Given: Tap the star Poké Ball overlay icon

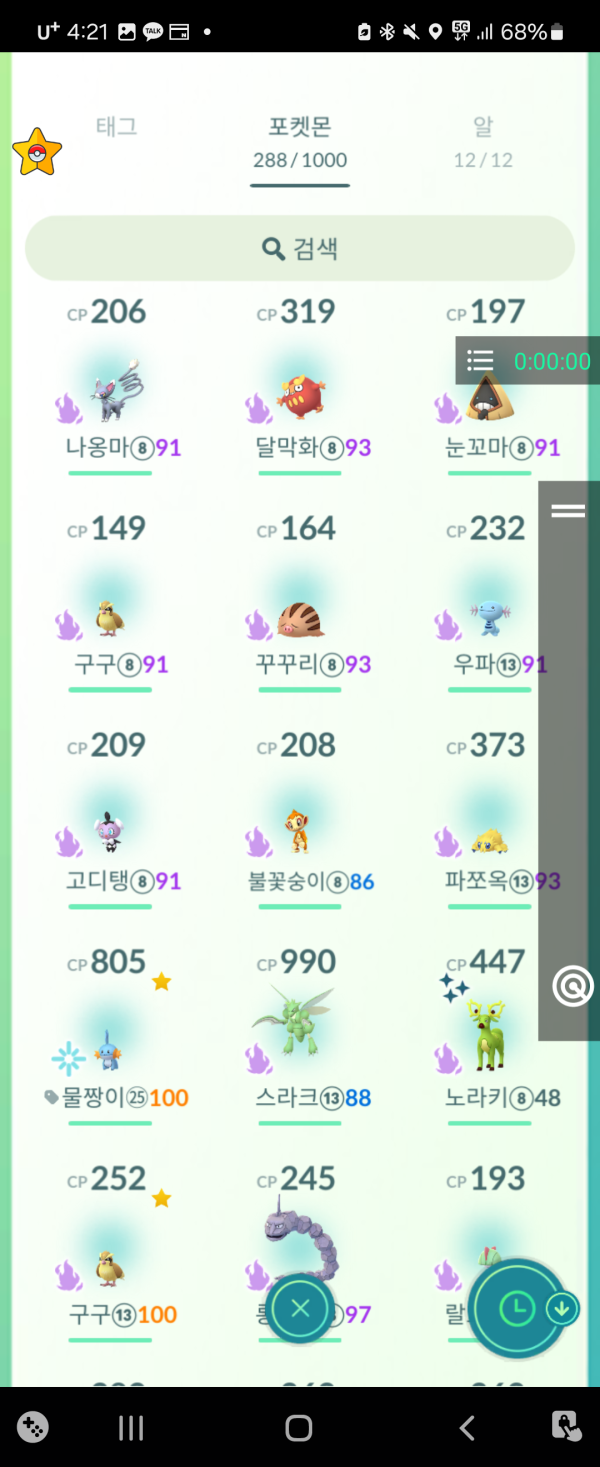Looking at the screenshot, I should click(x=37, y=153).
